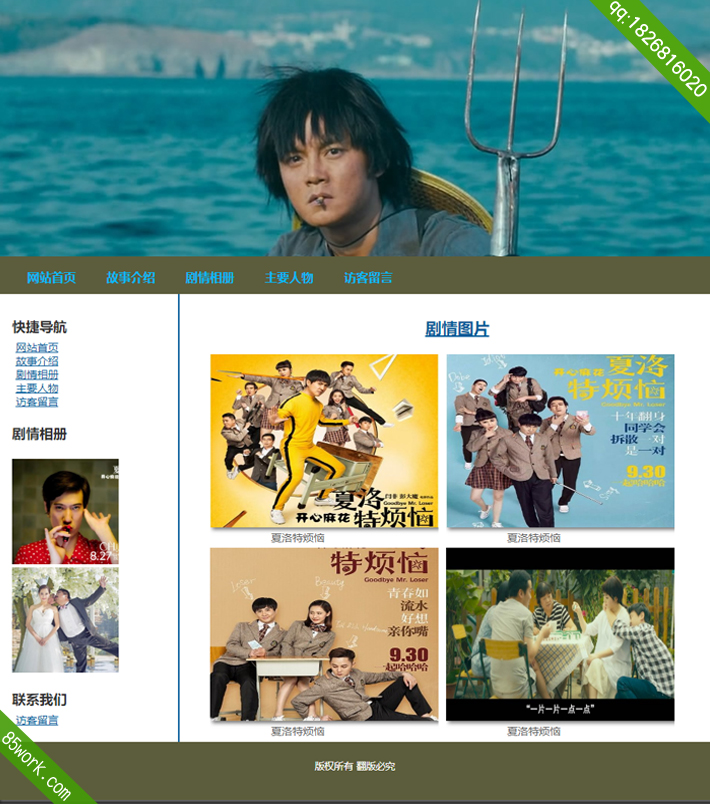Open the yellow tracksuit poster image

point(324,441)
